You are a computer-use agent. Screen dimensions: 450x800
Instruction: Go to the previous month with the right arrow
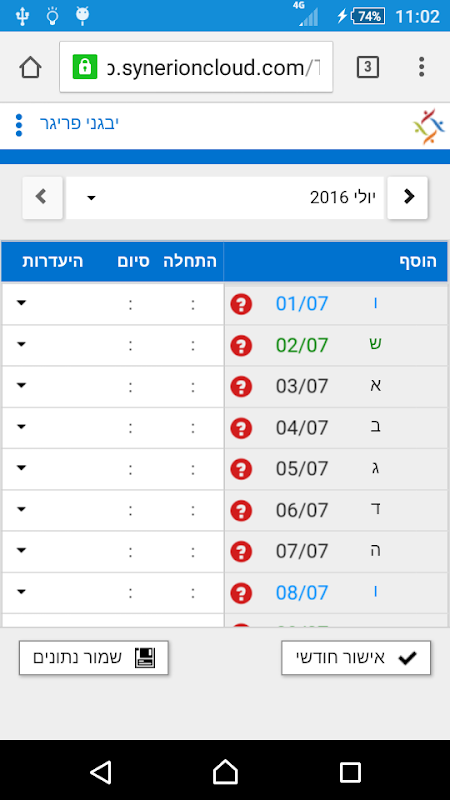click(x=407, y=197)
